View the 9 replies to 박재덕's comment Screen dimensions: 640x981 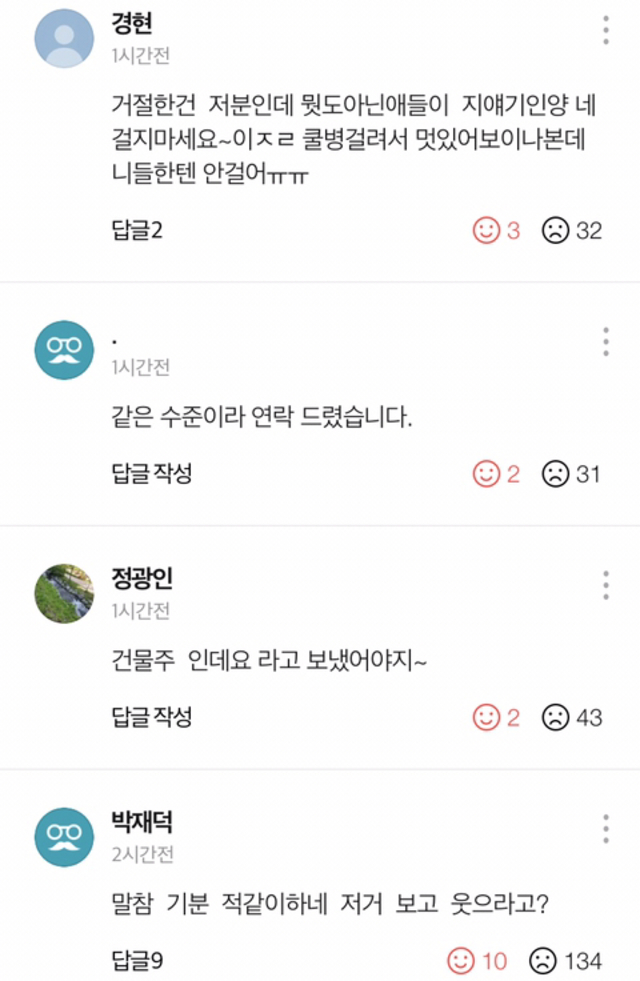137,961
